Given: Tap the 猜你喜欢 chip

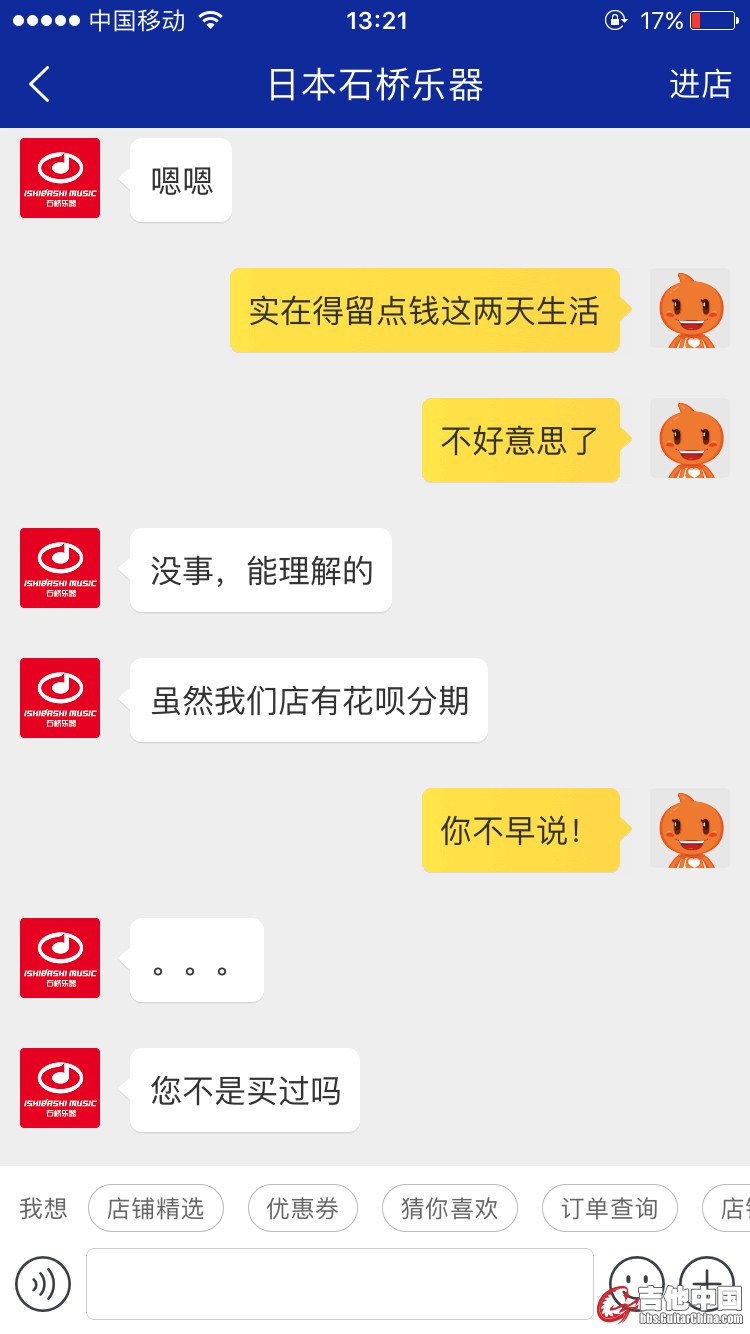Looking at the screenshot, I should (x=449, y=1208).
